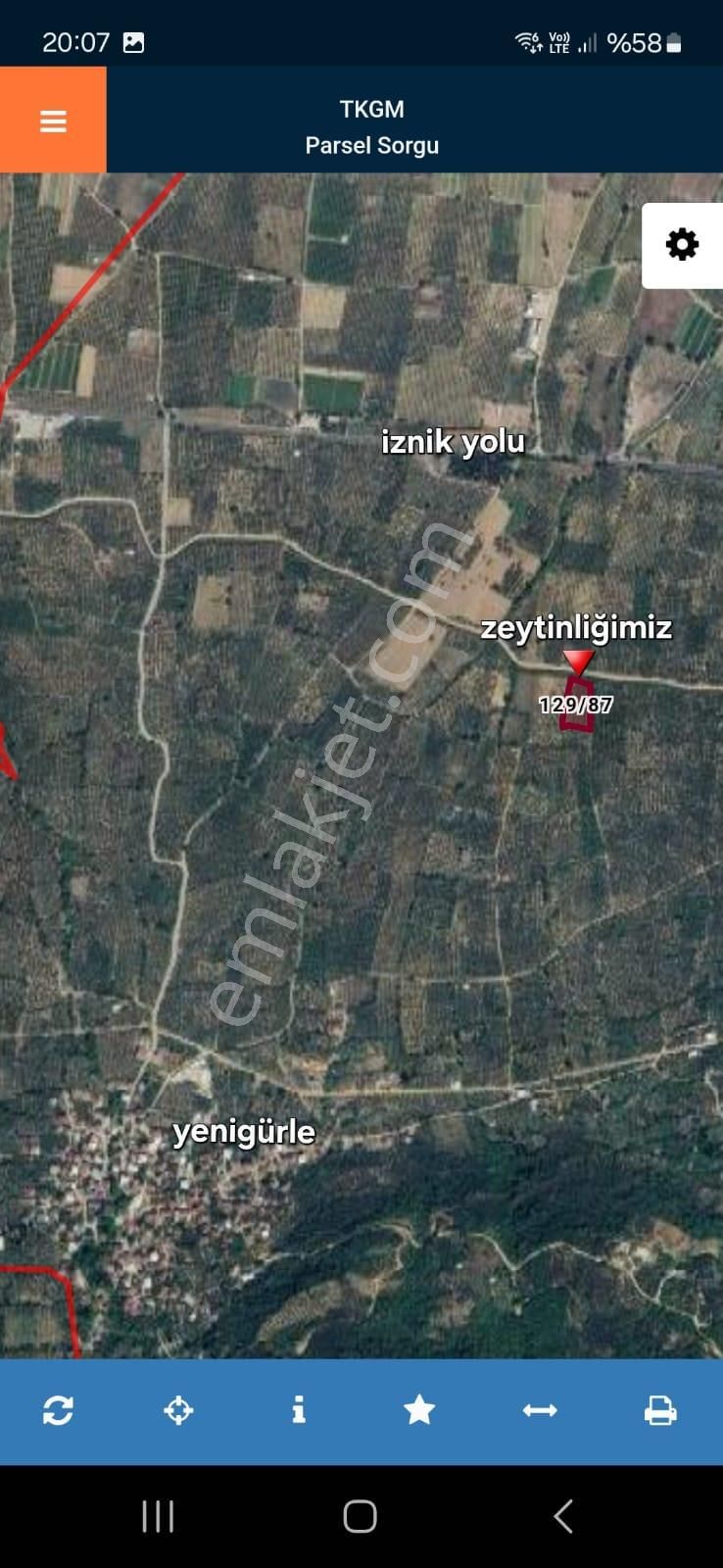The image size is (723, 1568).
Task: Tap the iznik yolu road label
Action: pyautogui.click(x=454, y=442)
